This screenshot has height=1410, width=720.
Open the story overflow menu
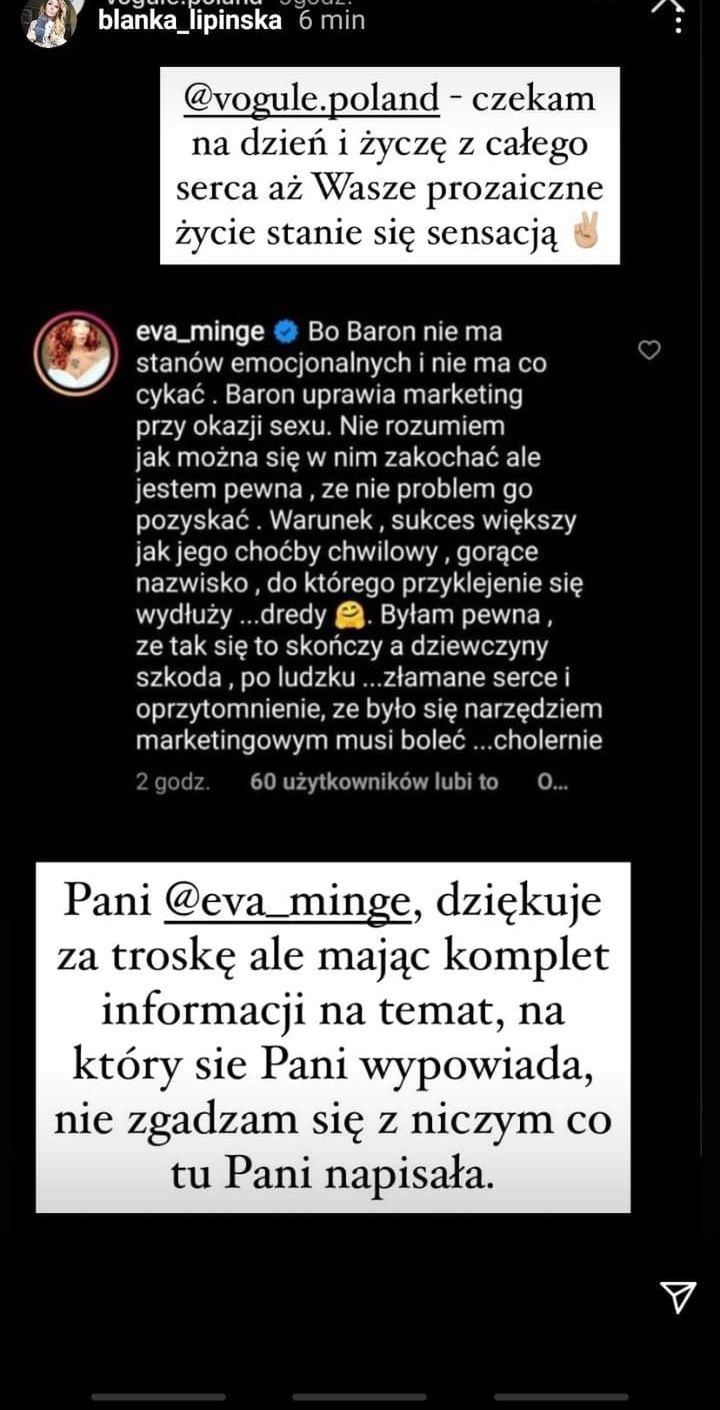(680, 22)
